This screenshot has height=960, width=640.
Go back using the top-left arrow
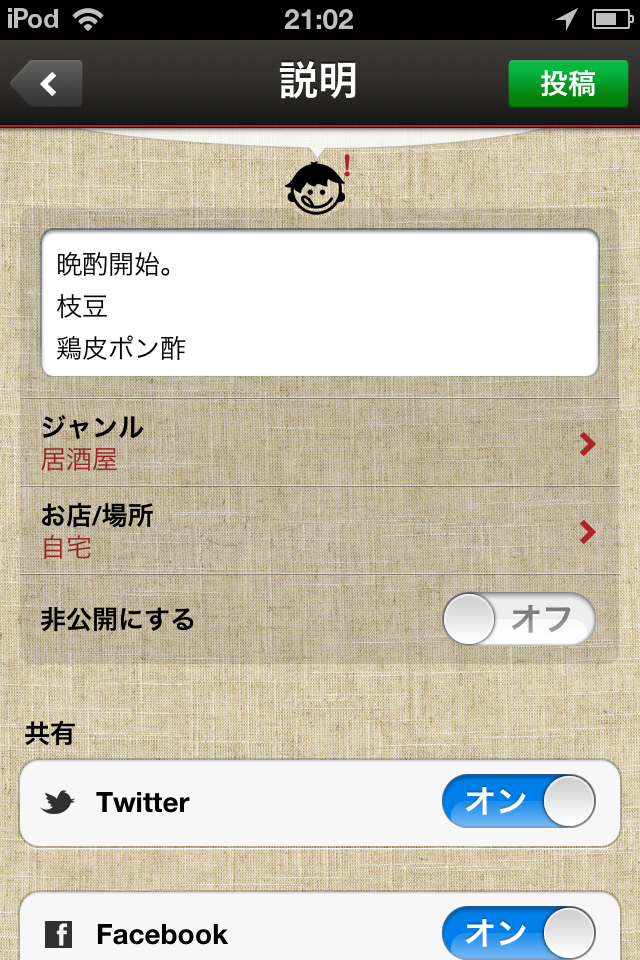47,84
